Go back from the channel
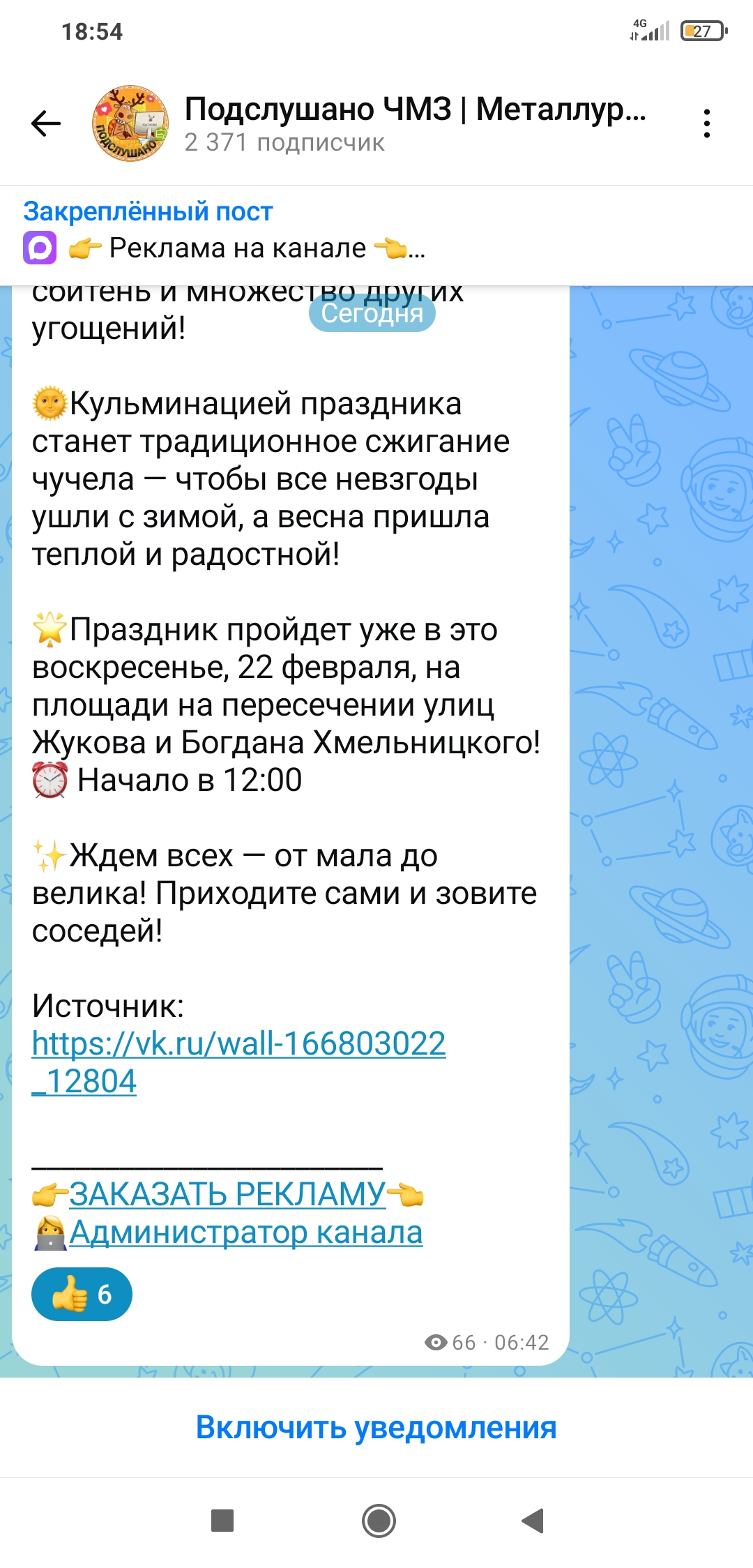The image size is (753, 1568). (47, 124)
